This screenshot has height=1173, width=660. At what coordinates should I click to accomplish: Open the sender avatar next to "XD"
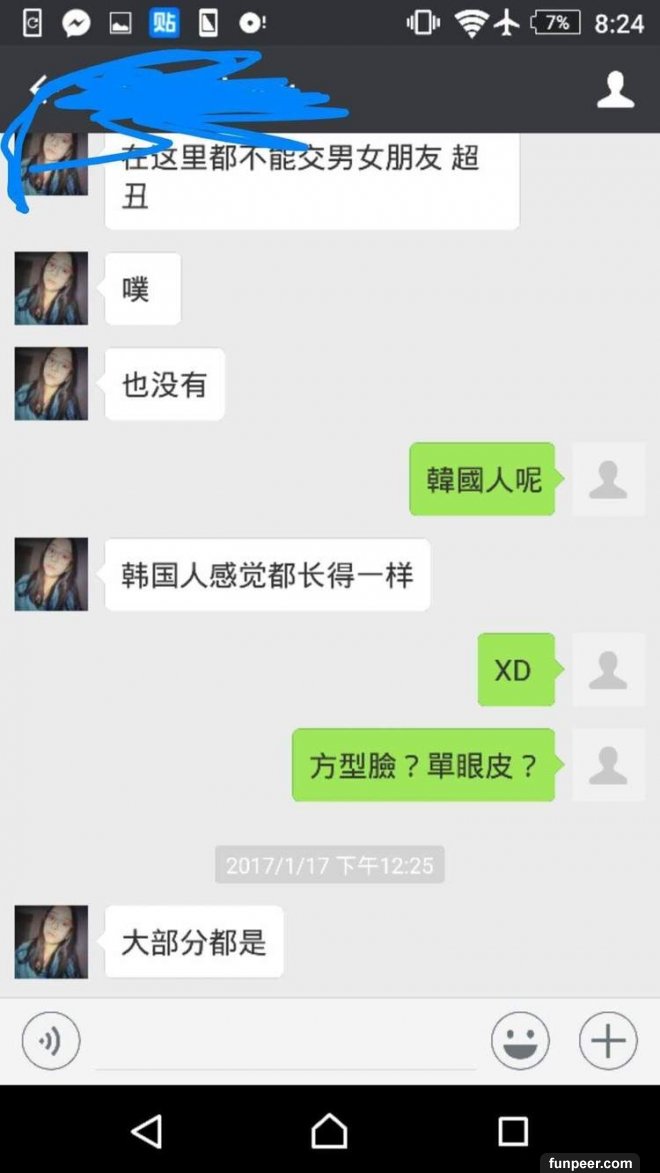608,670
